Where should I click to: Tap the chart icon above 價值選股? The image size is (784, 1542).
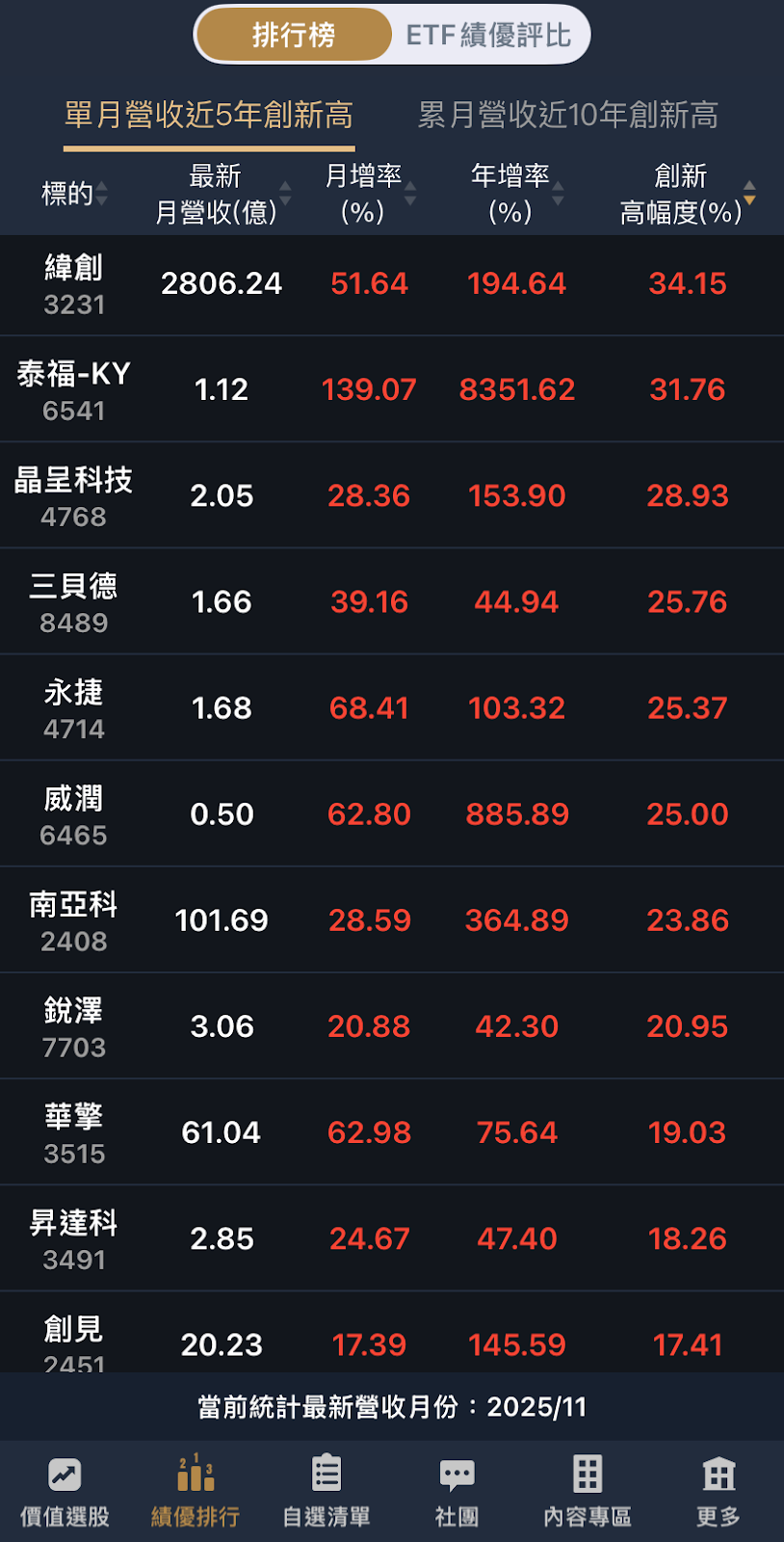[x=65, y=1473]
